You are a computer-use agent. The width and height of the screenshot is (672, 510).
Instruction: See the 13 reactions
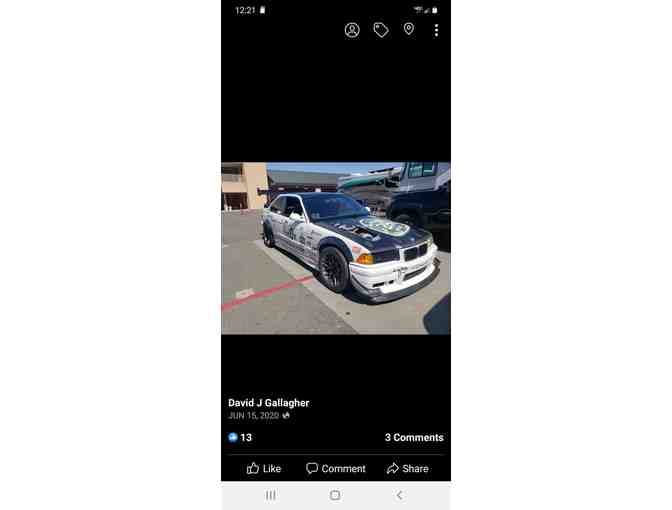(x=240, y=437)
